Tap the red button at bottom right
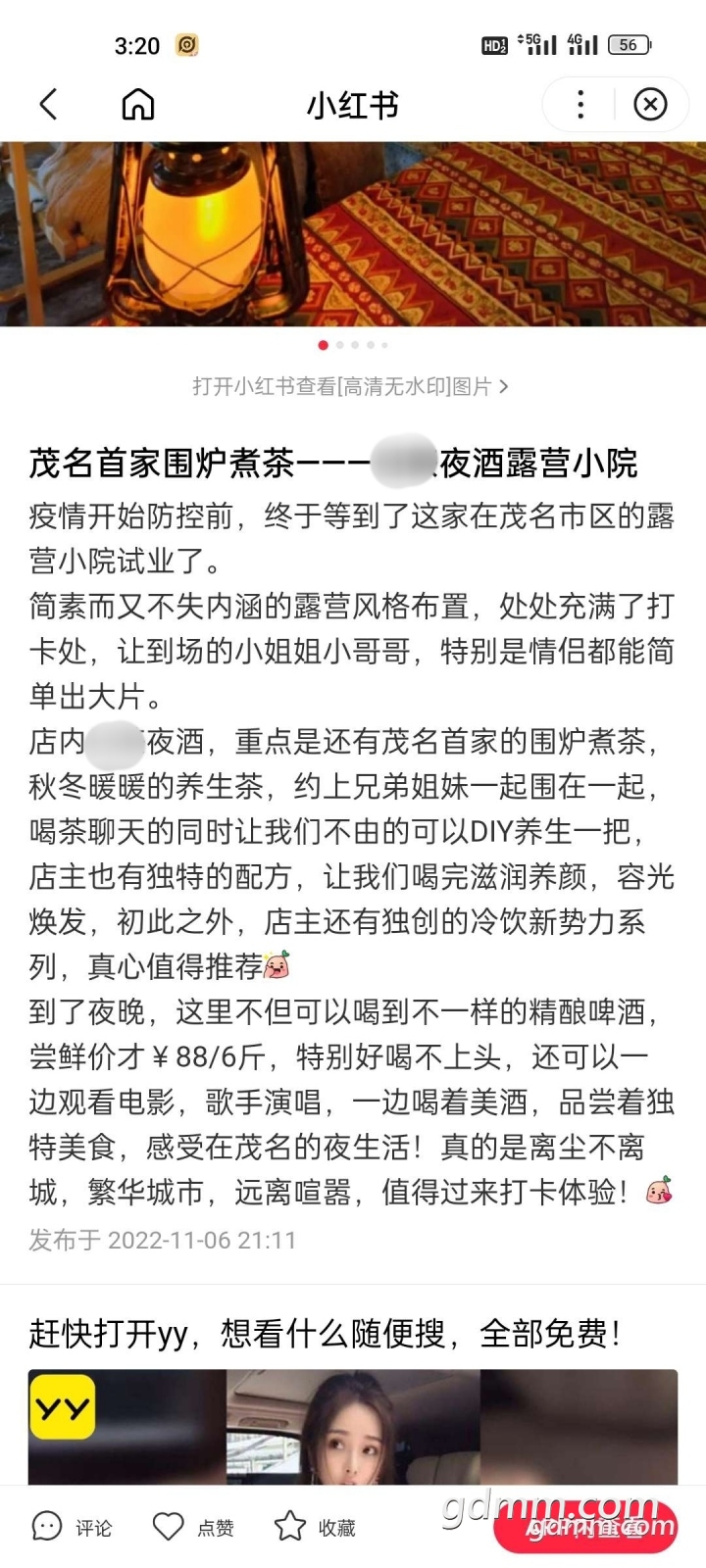Screen dimensions: 706x1568 pyautogui.click(x=585, y=1527)
